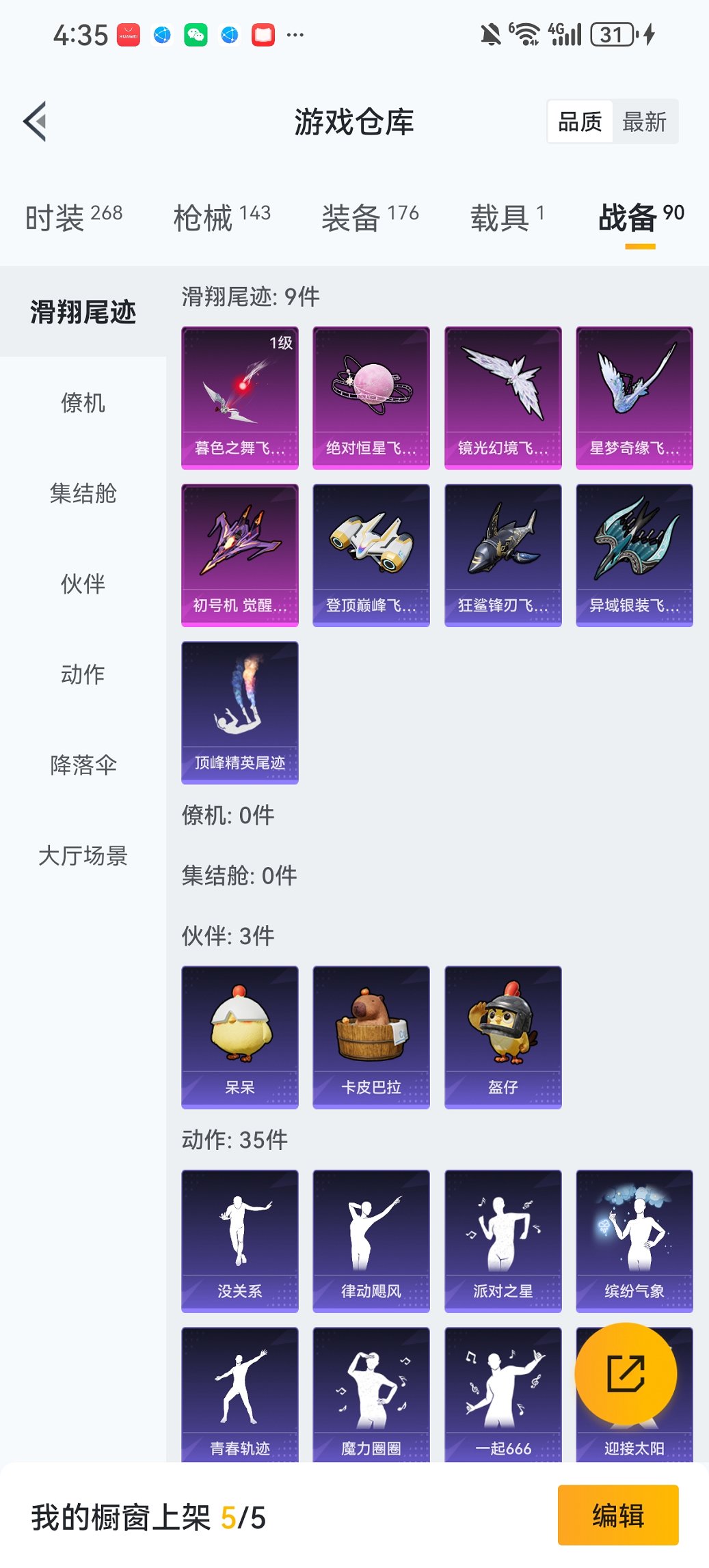This screenshot has height=1568, width=709.
Task: Select the 狂鲨锋刃 glider trail
Action: pos(503,553)
